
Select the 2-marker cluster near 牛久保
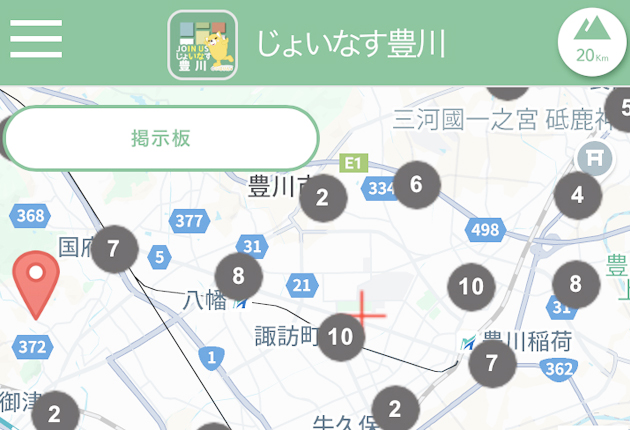click(x=395, y=408)
